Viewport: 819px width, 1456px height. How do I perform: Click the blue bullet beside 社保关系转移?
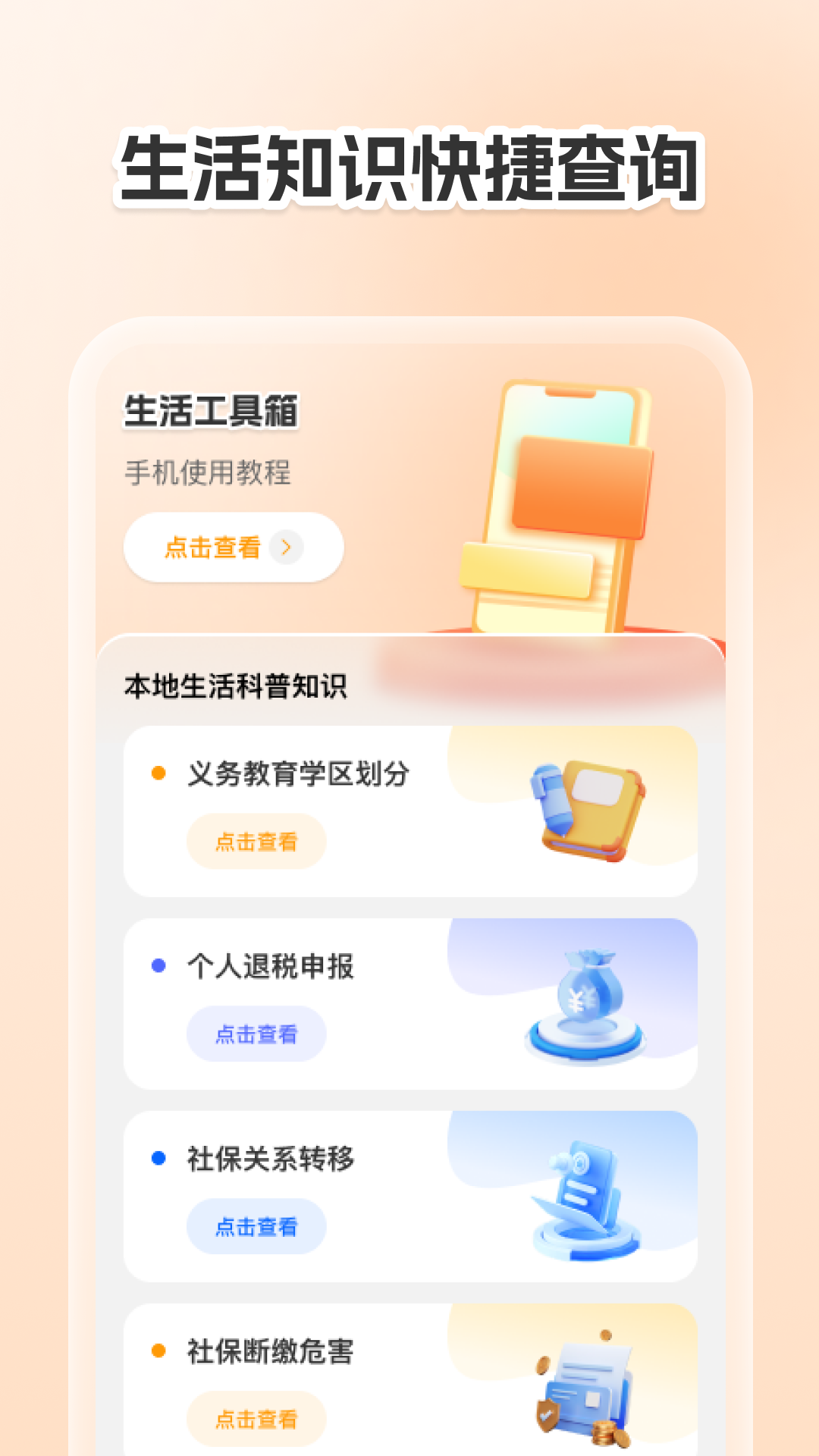coord(158,1159)
